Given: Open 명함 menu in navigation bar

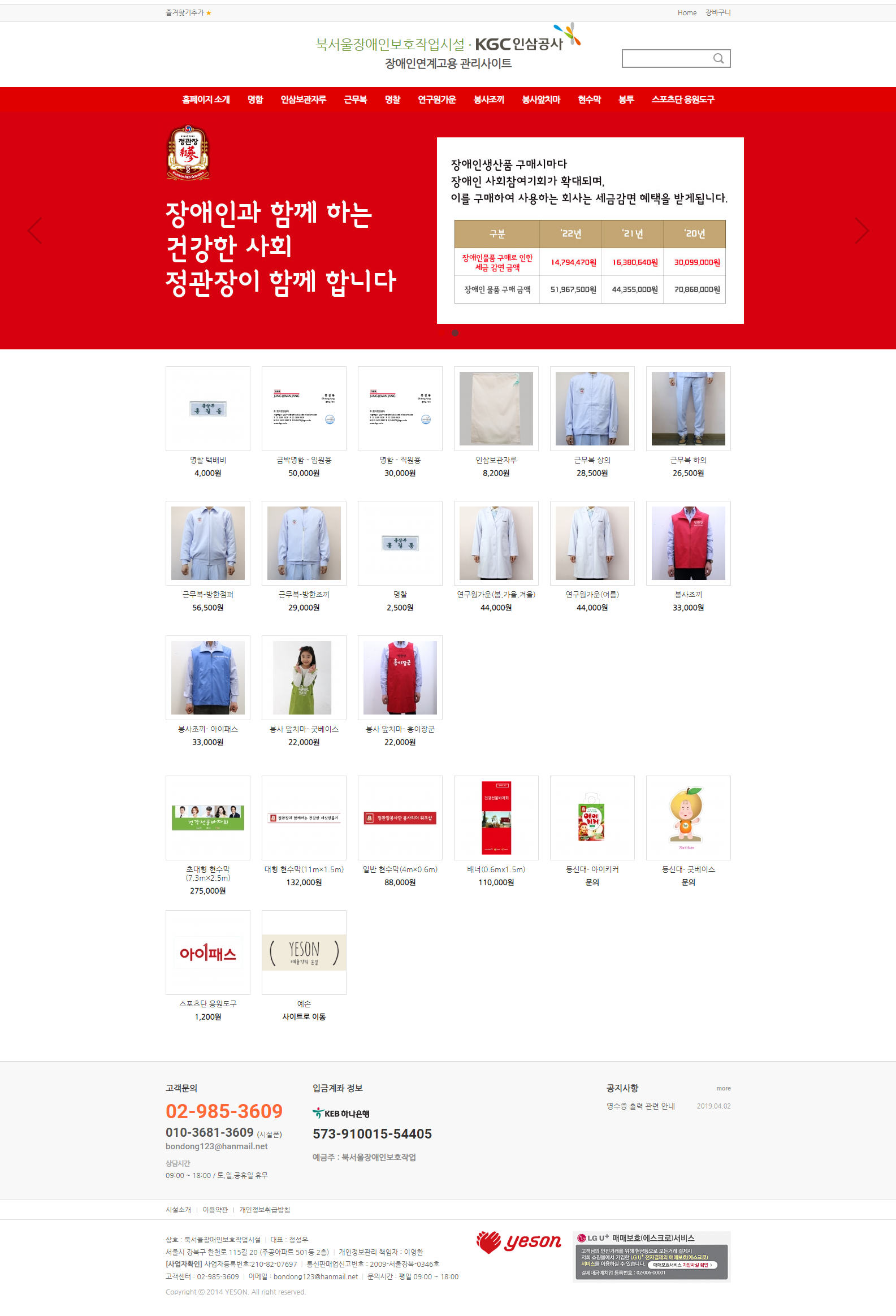Looking at the screenshot, I should [x=255, y=99].
